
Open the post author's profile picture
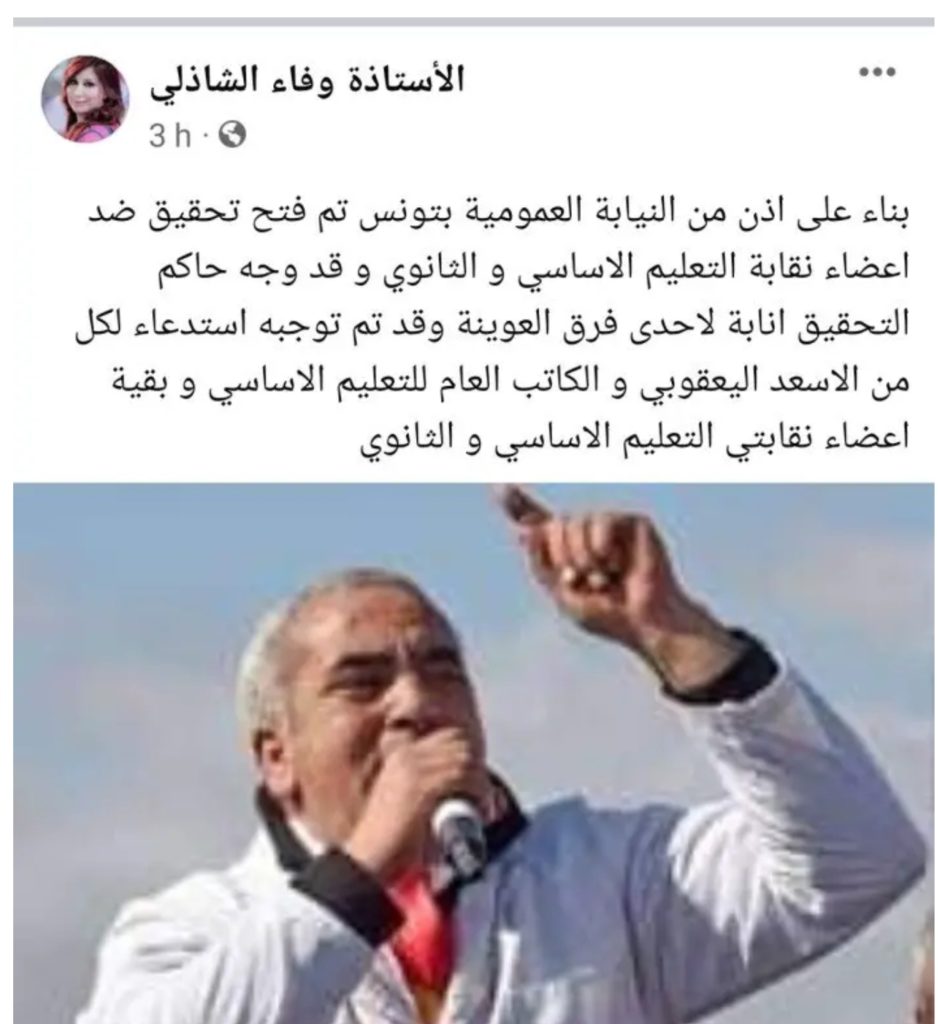click(85, 99)
